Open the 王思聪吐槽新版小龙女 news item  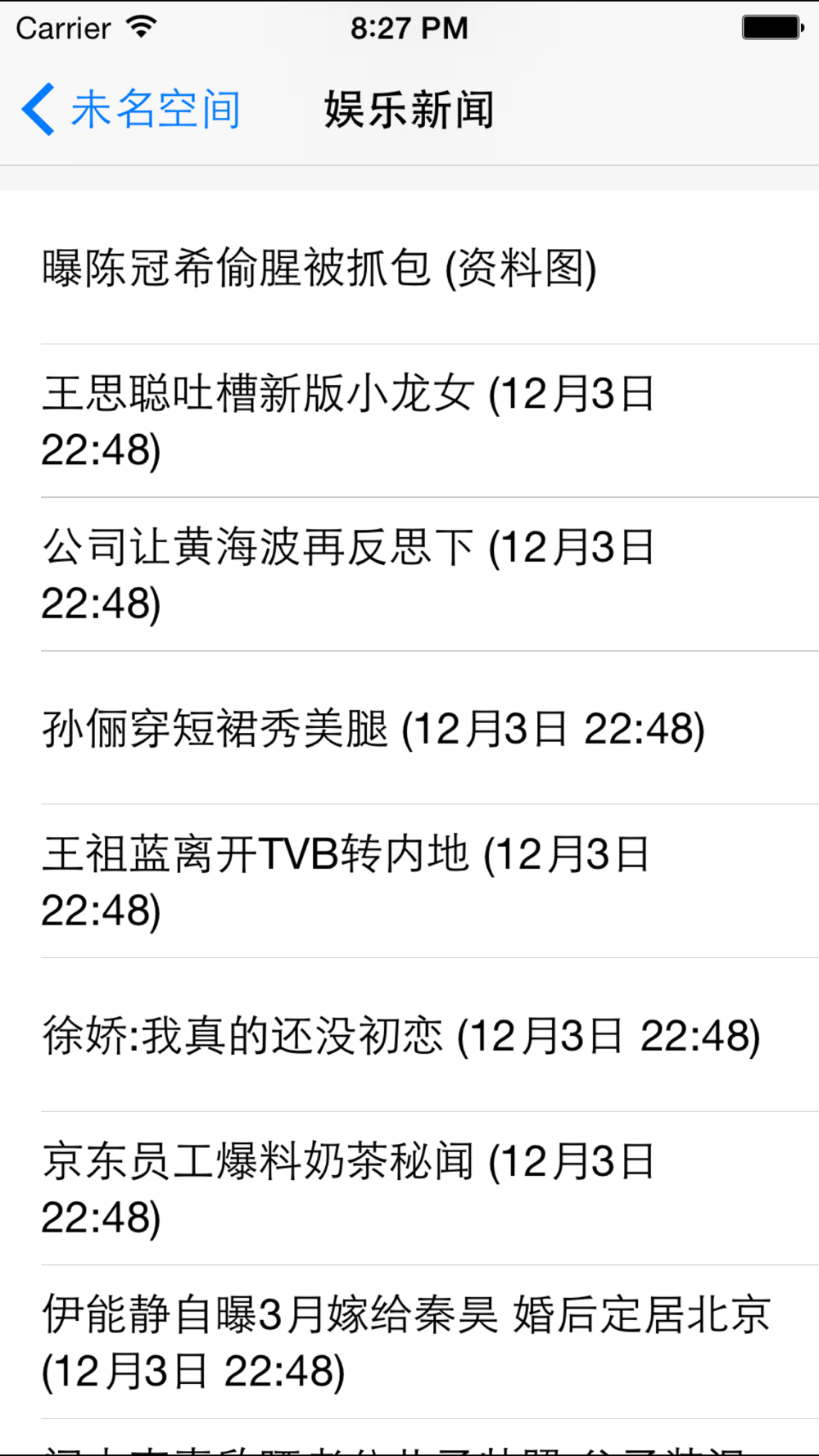409,421
